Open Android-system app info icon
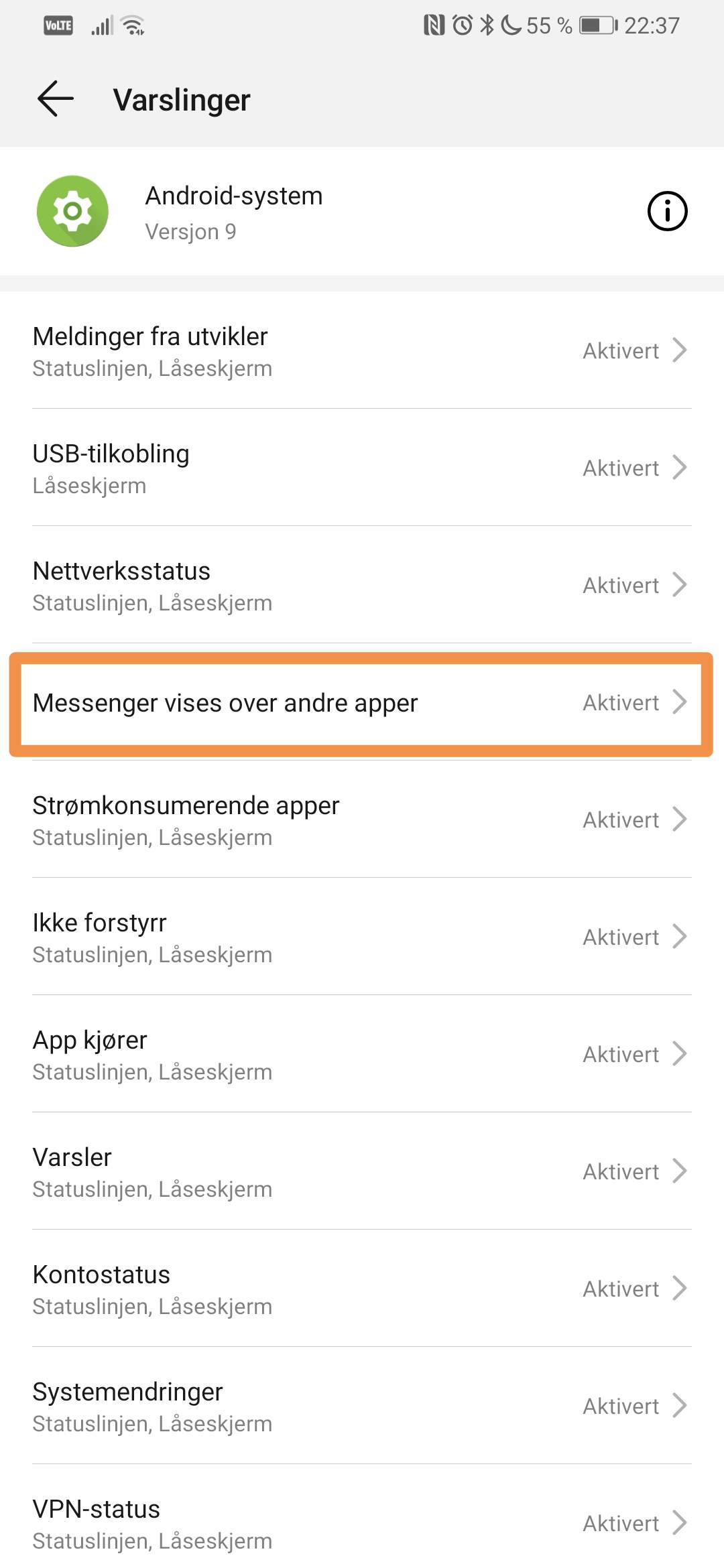 pos(667,211)
